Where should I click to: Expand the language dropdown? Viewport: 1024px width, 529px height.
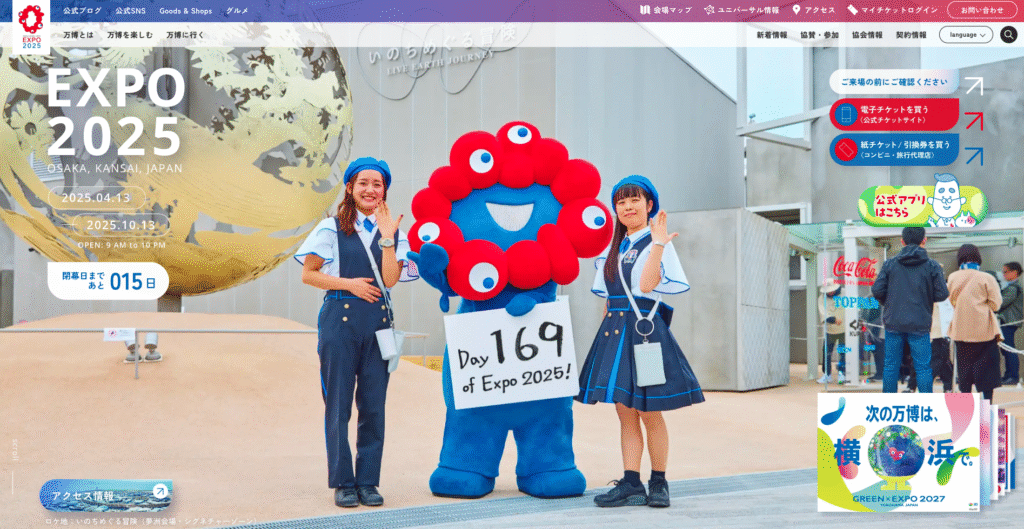pos(965,34)
